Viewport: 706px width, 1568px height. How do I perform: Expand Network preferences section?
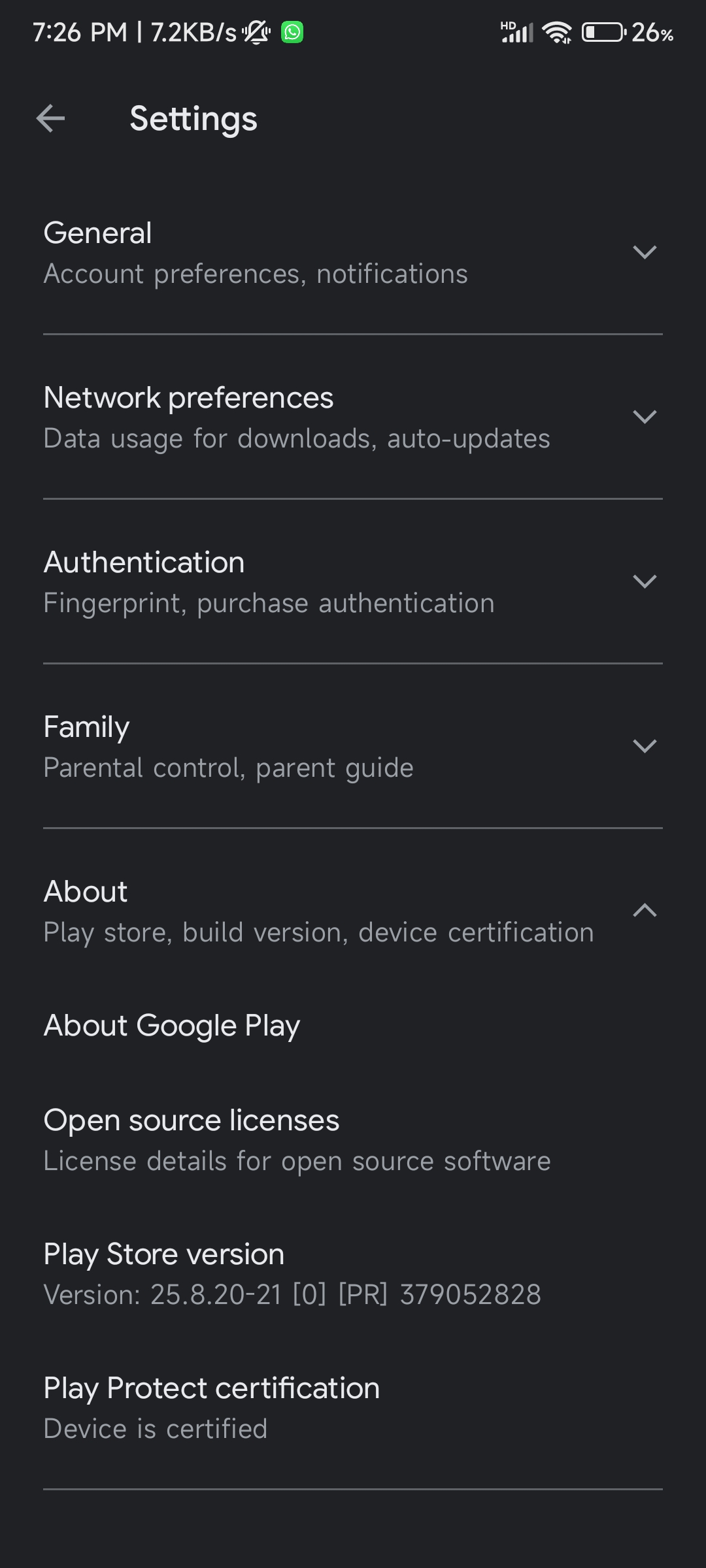[x=353, y=417]
